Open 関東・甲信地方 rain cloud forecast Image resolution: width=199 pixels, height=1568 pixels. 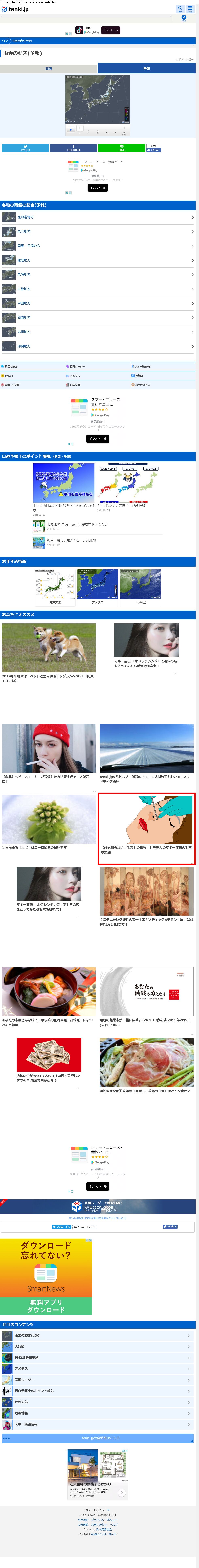(x=98, y=246)
